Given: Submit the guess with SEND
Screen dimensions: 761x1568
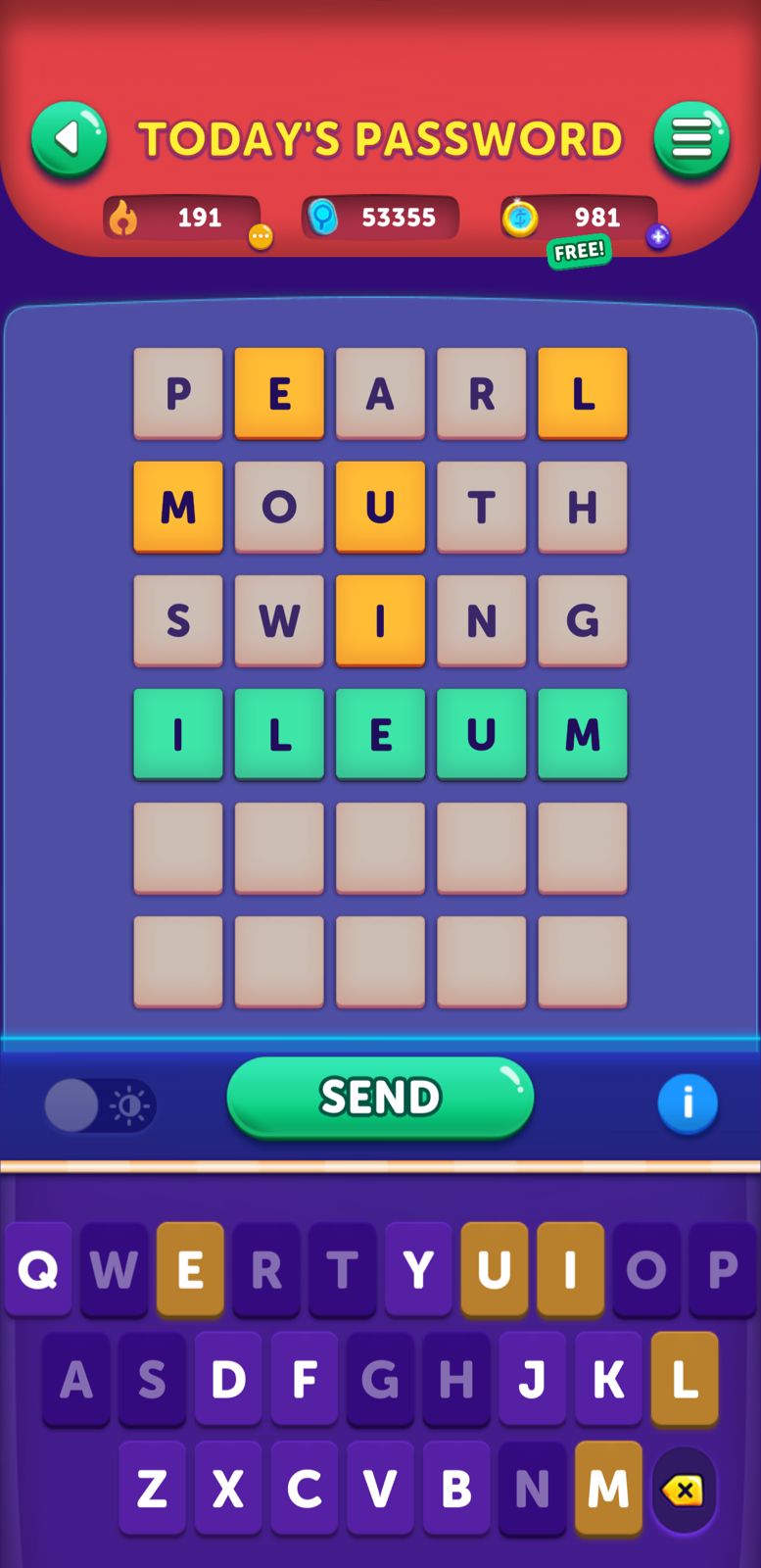Looking at the screenshot, I should (380, 1097).
